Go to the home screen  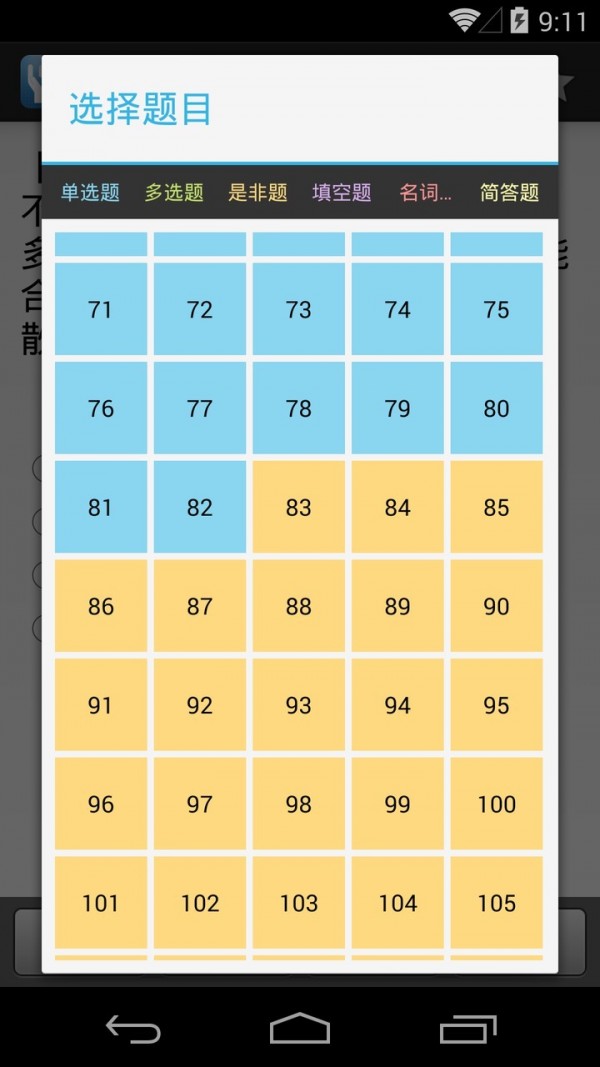pyautogui.click(x=299, y=1028)
